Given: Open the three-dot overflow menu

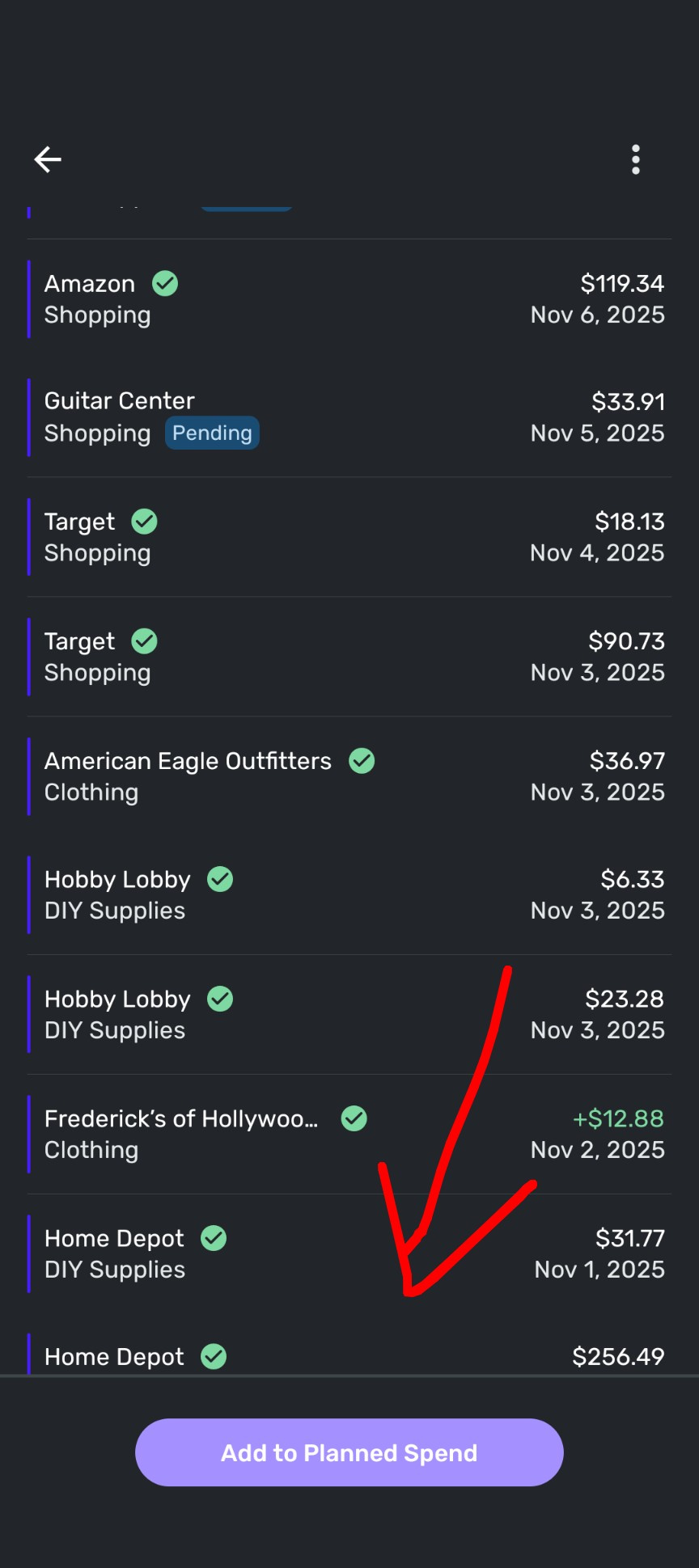Looking at the screenshot, I should (636, 160).
